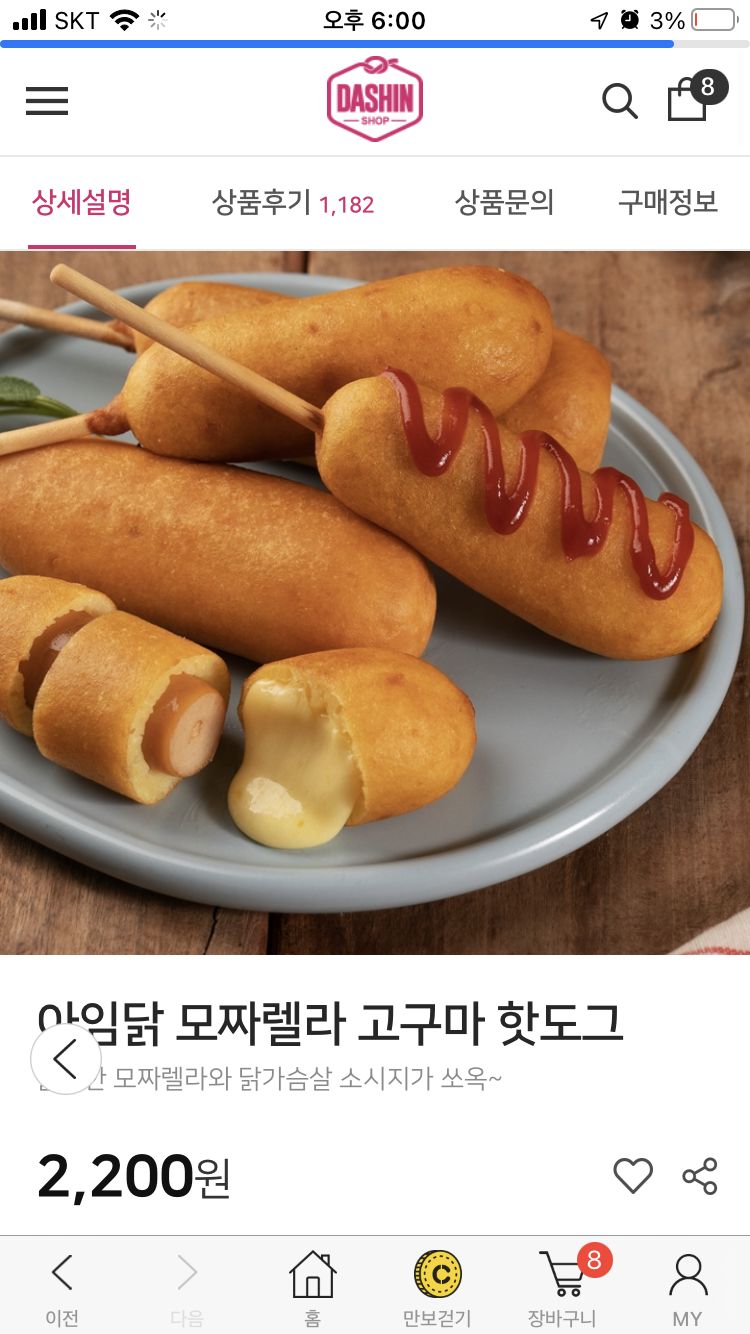Open 만보걷기 in bottom bar
The width and height of the screenshot is (750, 1334).
coord(437,1287)
